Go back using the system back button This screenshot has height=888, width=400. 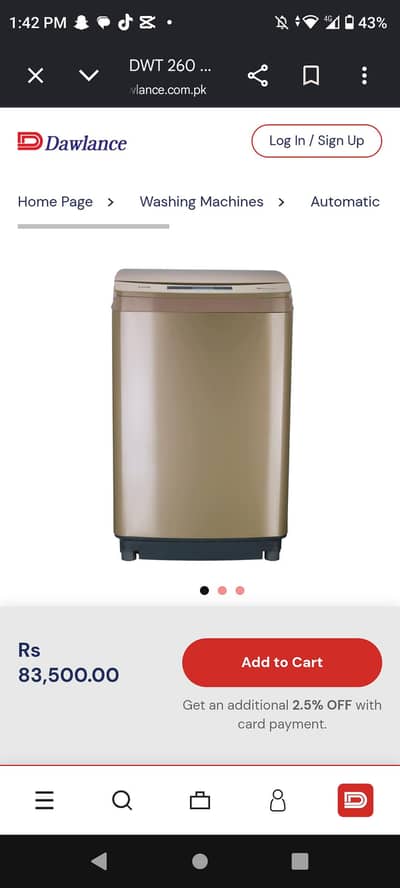(99, 861)
